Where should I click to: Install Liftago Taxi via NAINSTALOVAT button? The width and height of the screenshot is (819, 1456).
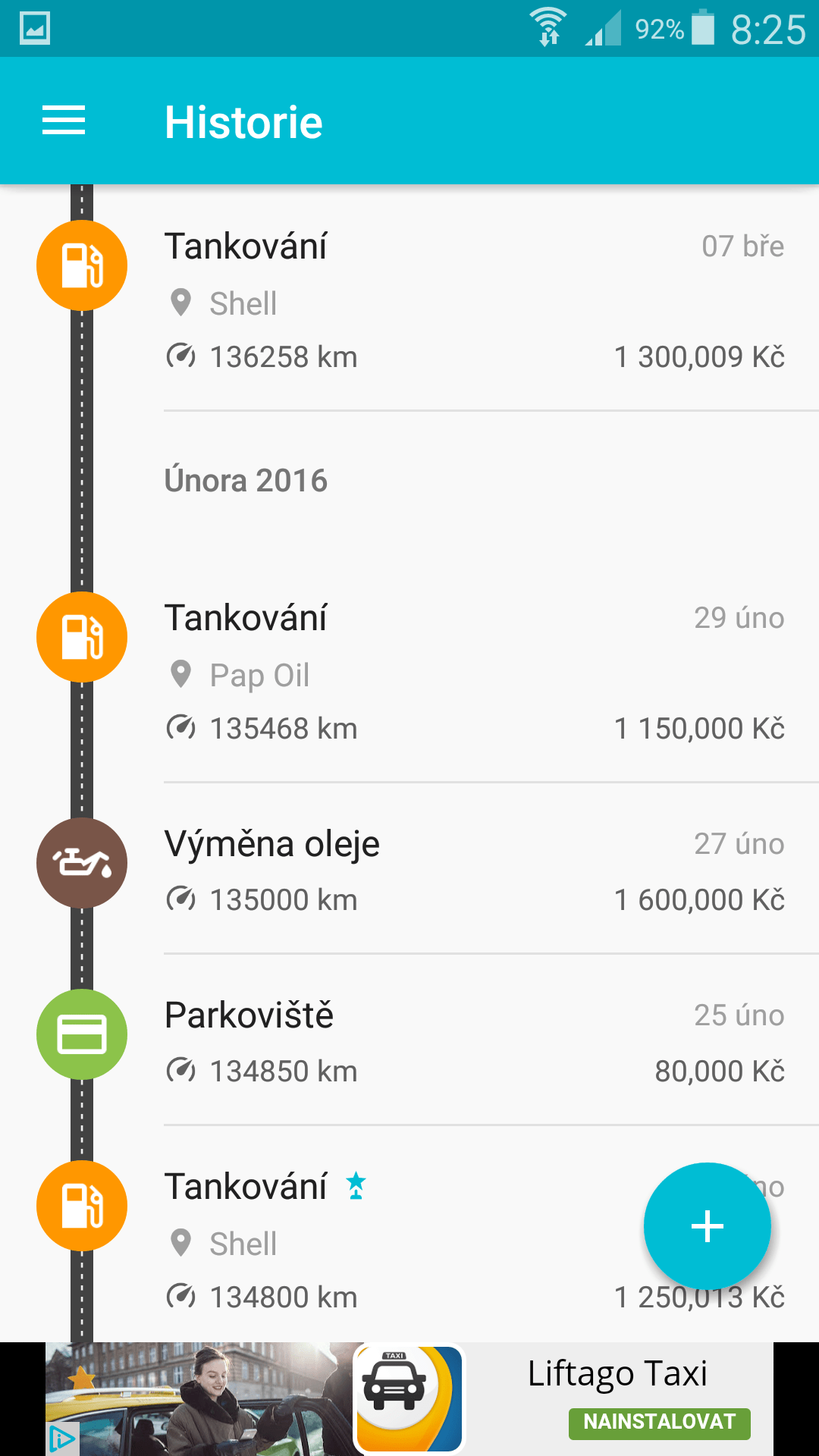tap(659, 1422)
